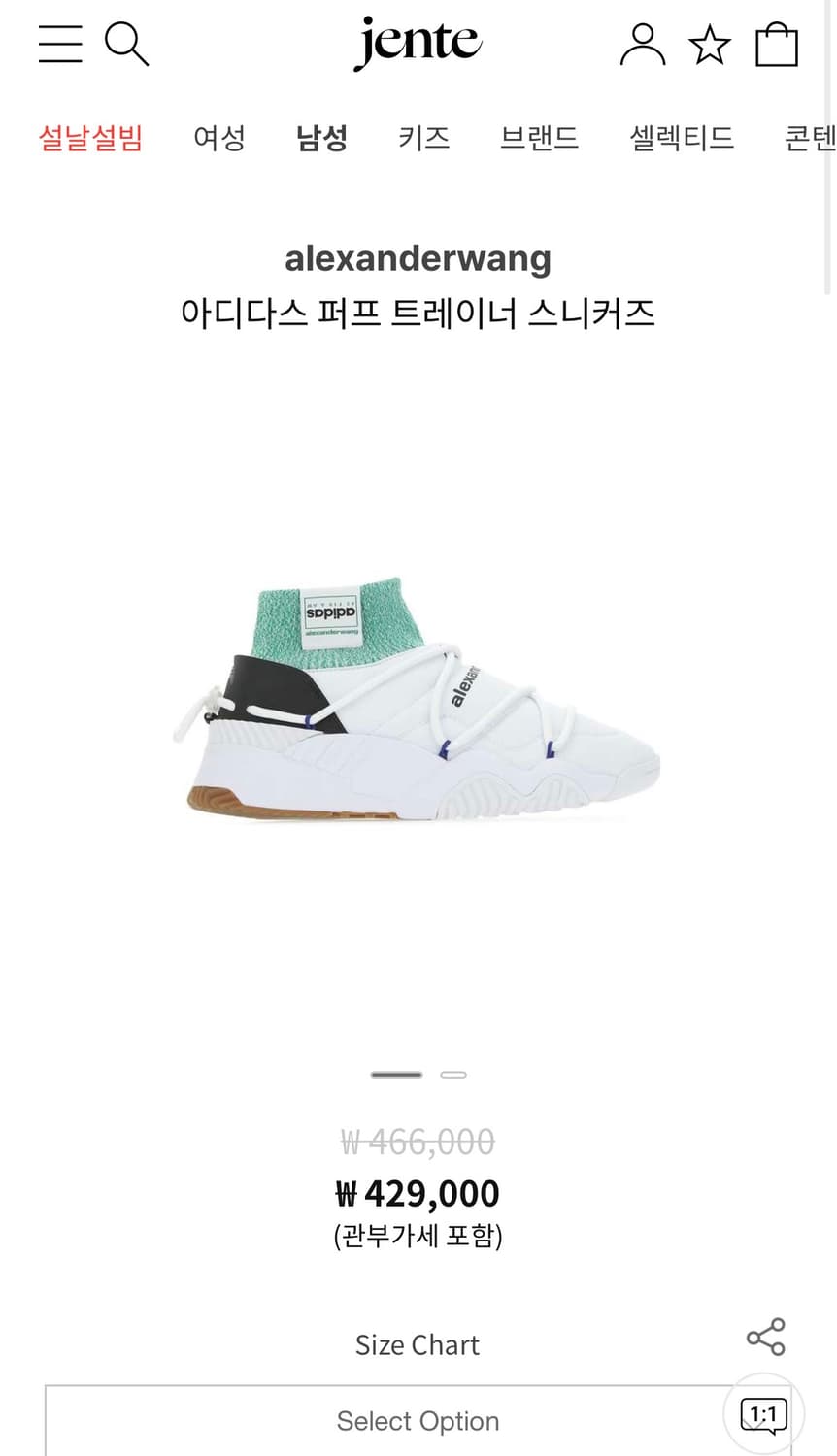
Task: Open the share icon near Size Chart
Action: (x=767, y=1337)
